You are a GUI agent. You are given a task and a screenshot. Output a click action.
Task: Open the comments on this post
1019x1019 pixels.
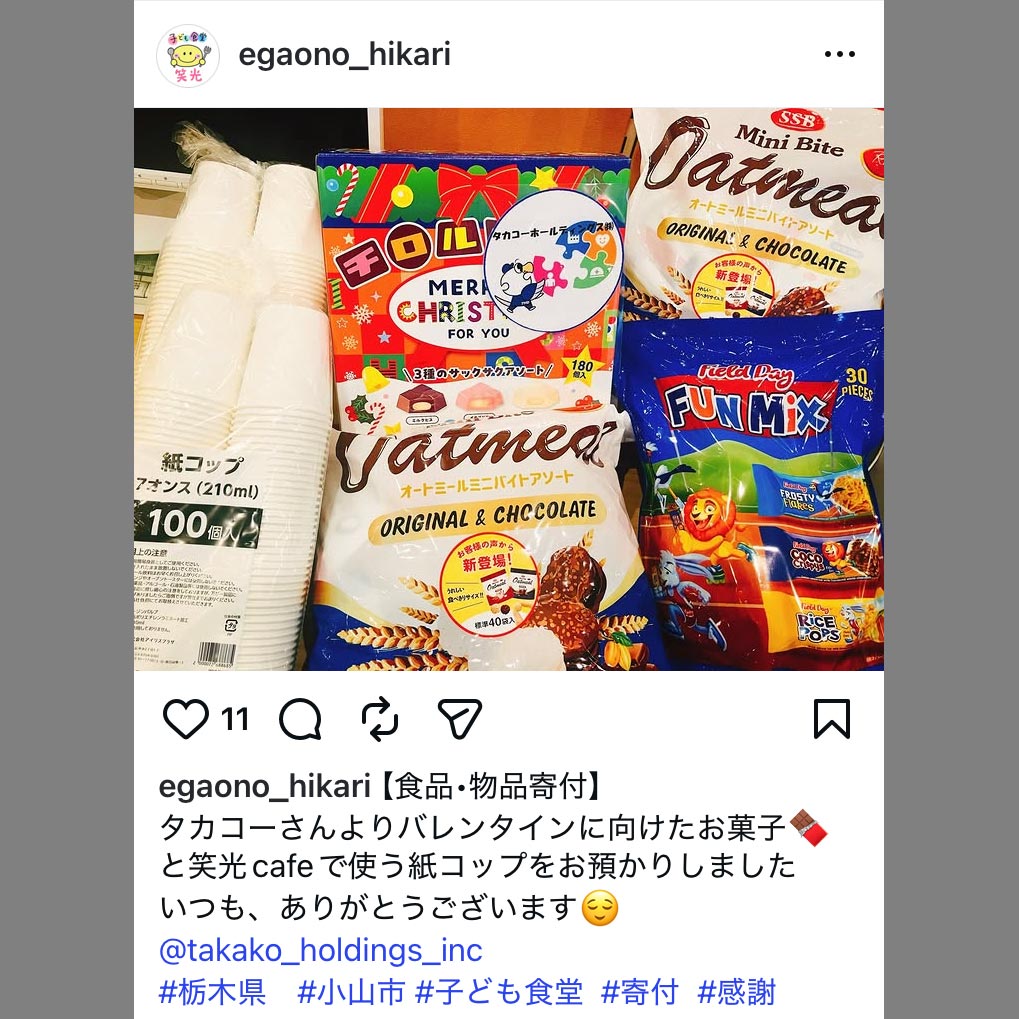300,719
